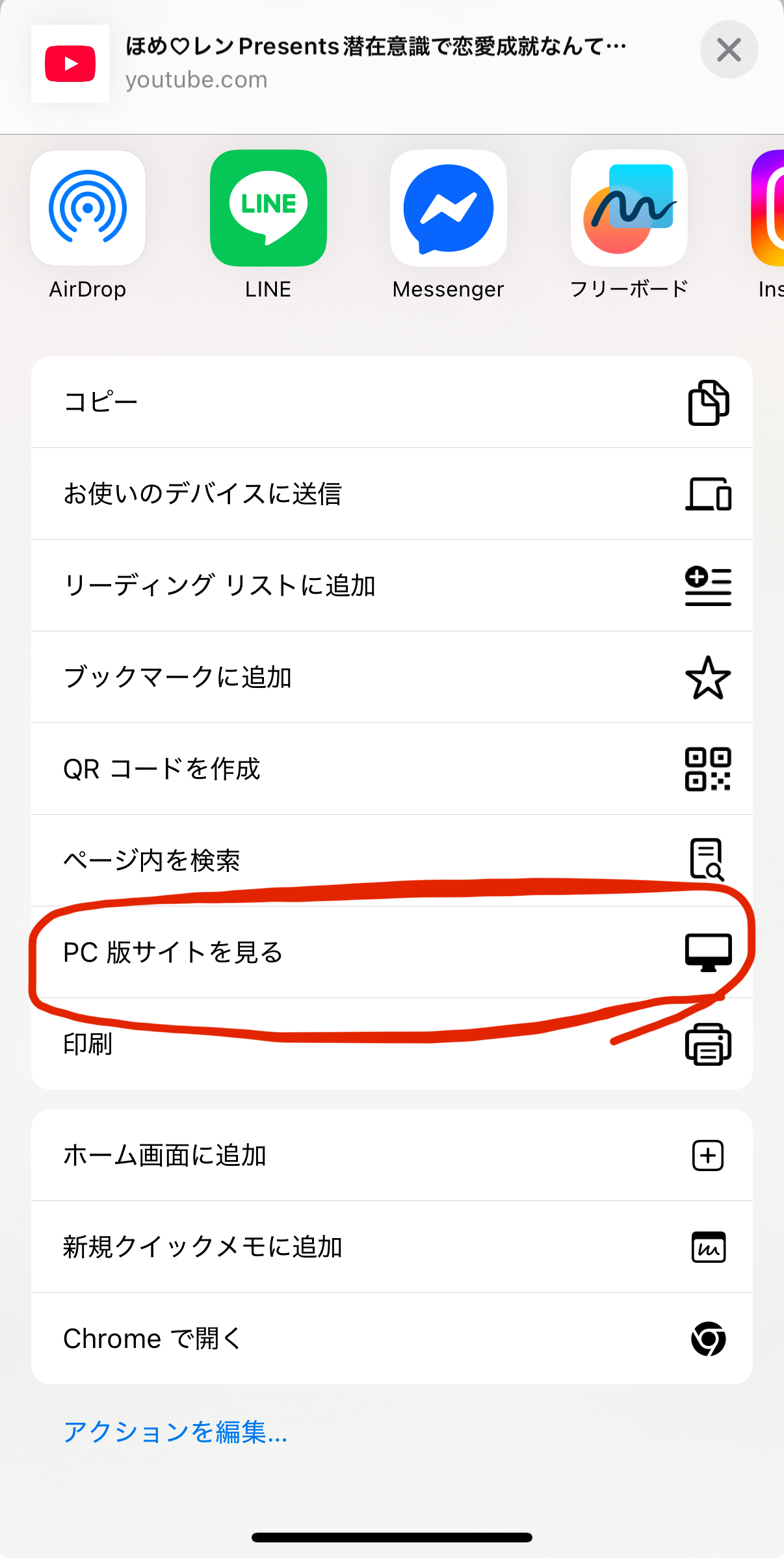The image size is (784, 1558).
Task: Tap ブックマークに追加
Action: [x=392, y=677]
